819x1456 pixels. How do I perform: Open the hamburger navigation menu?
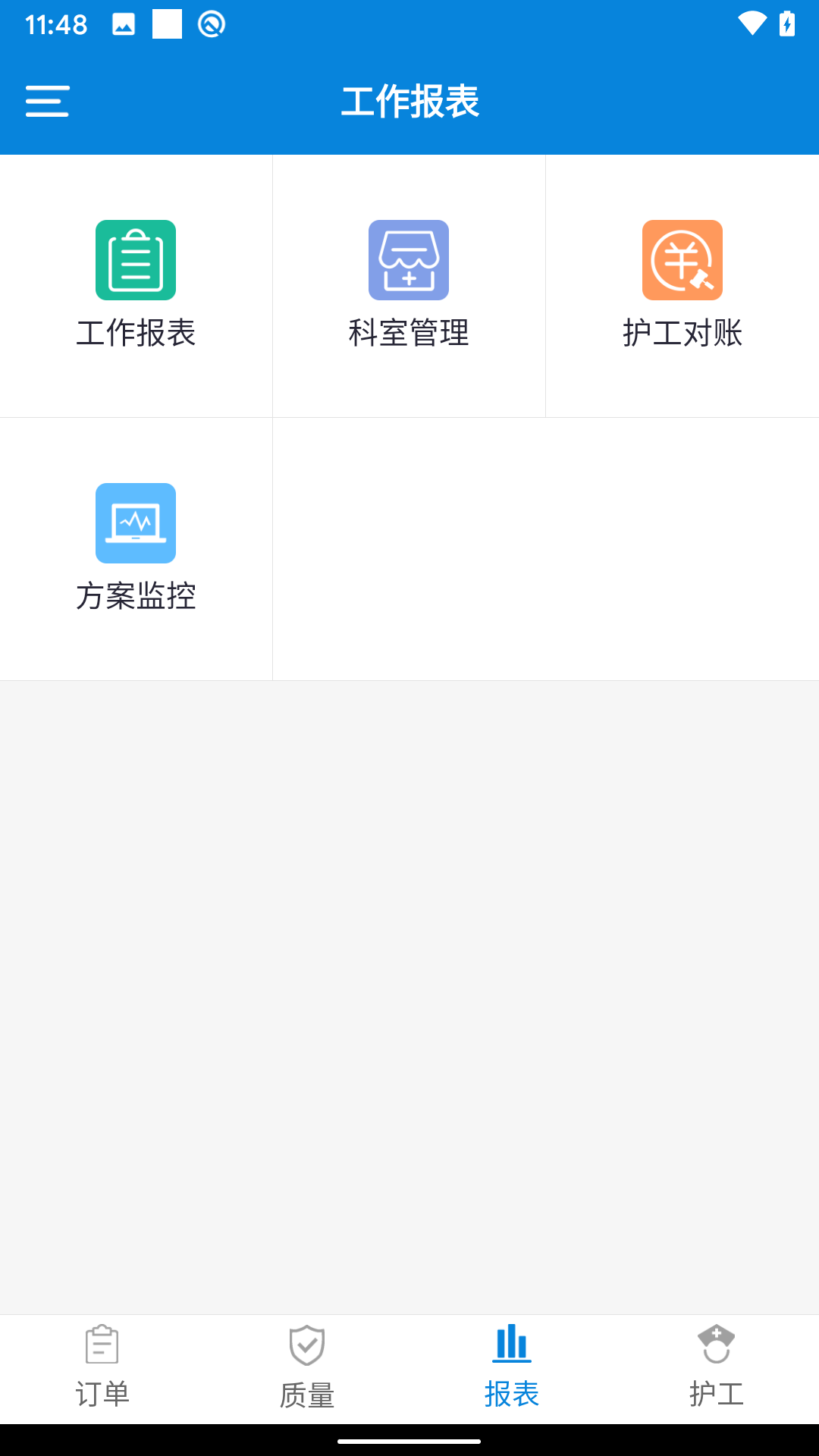click(47, 101)
